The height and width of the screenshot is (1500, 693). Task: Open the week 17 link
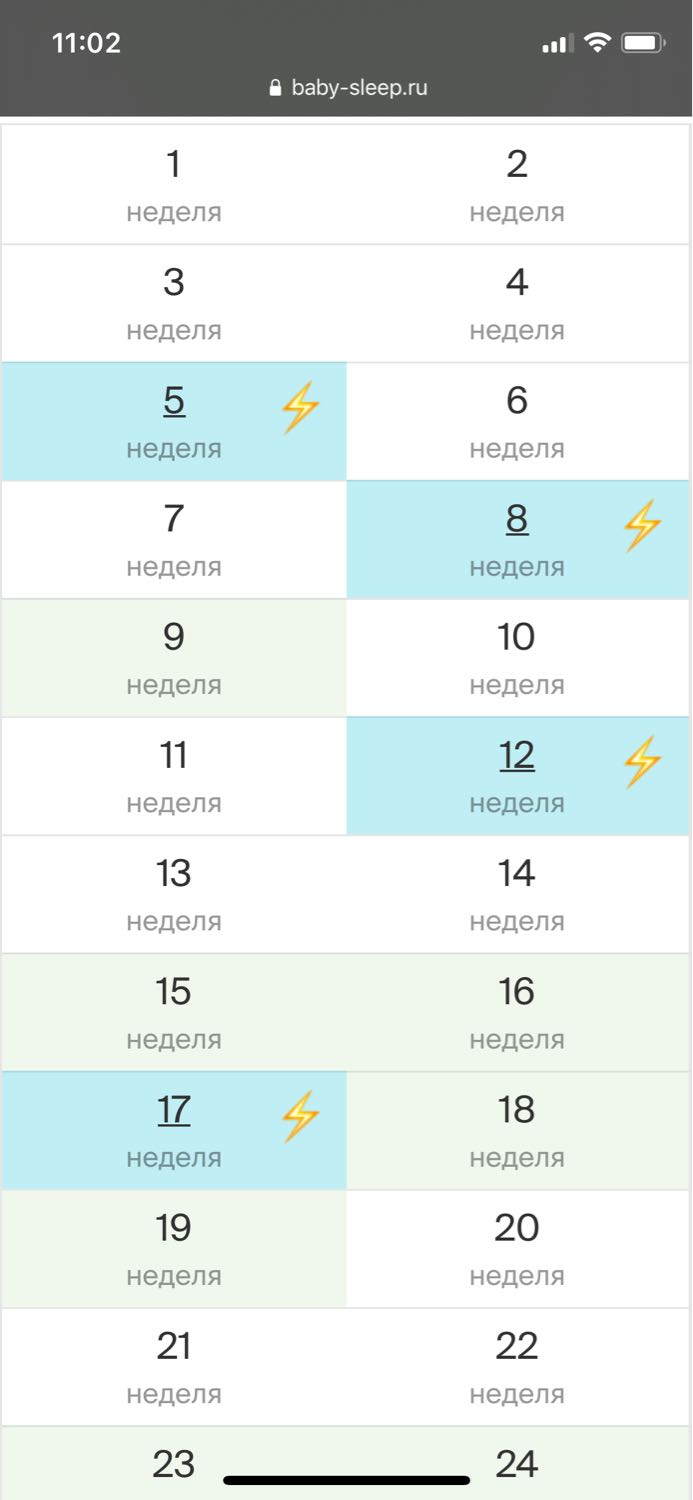coord(174,1110)
